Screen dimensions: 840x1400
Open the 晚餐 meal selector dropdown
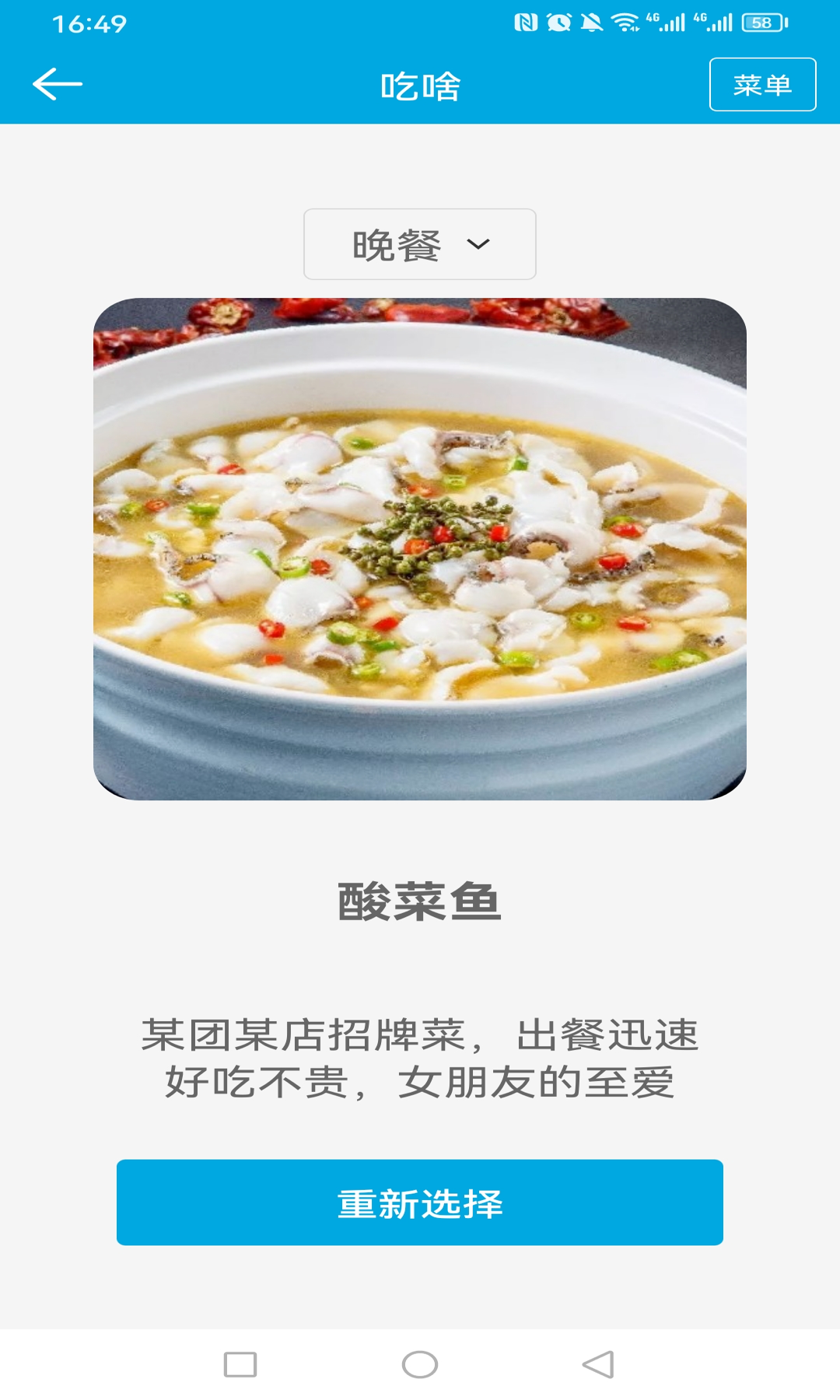pyautogui.click(x=419, y=243)
